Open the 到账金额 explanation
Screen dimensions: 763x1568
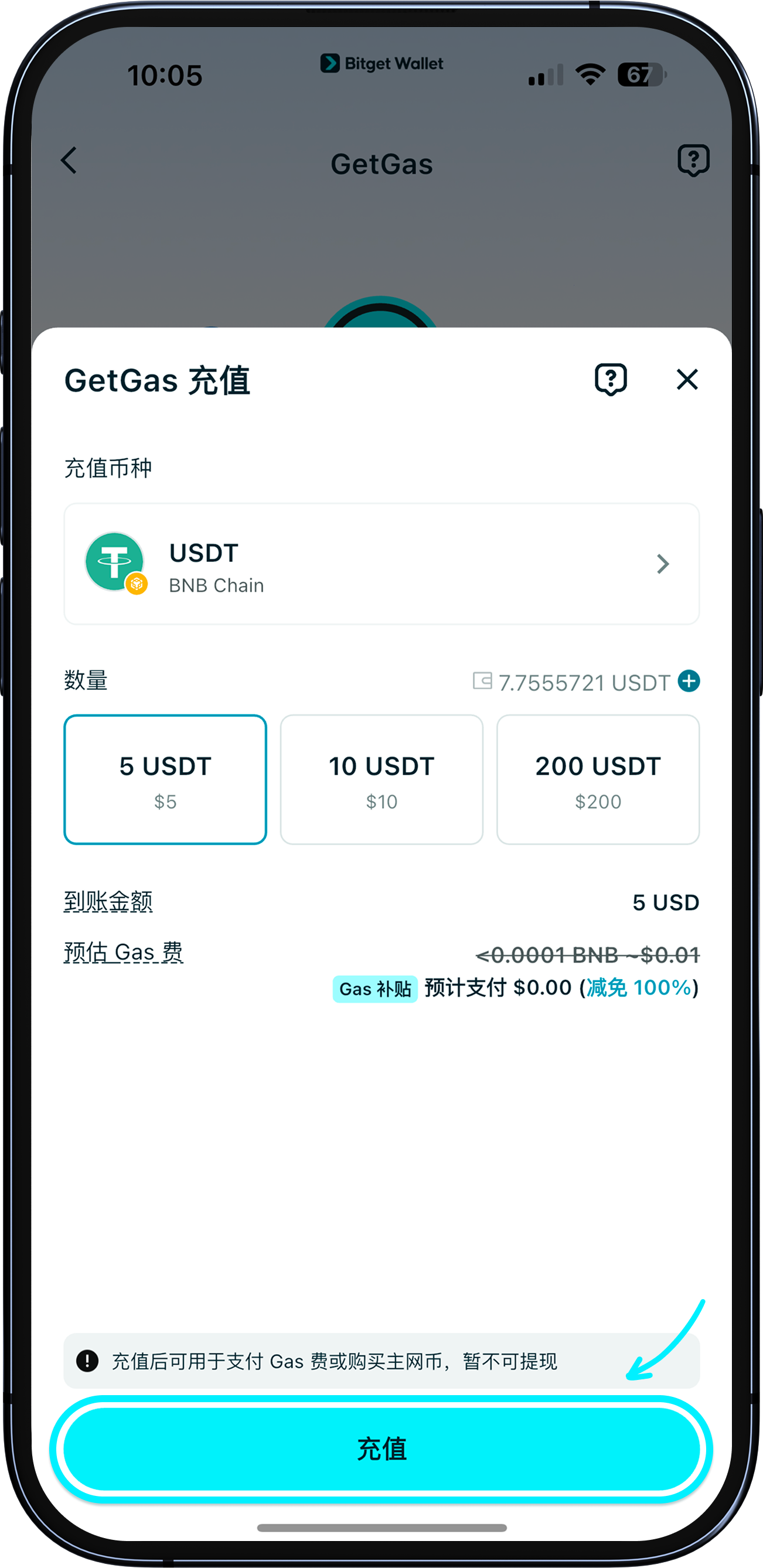point(108,901)
